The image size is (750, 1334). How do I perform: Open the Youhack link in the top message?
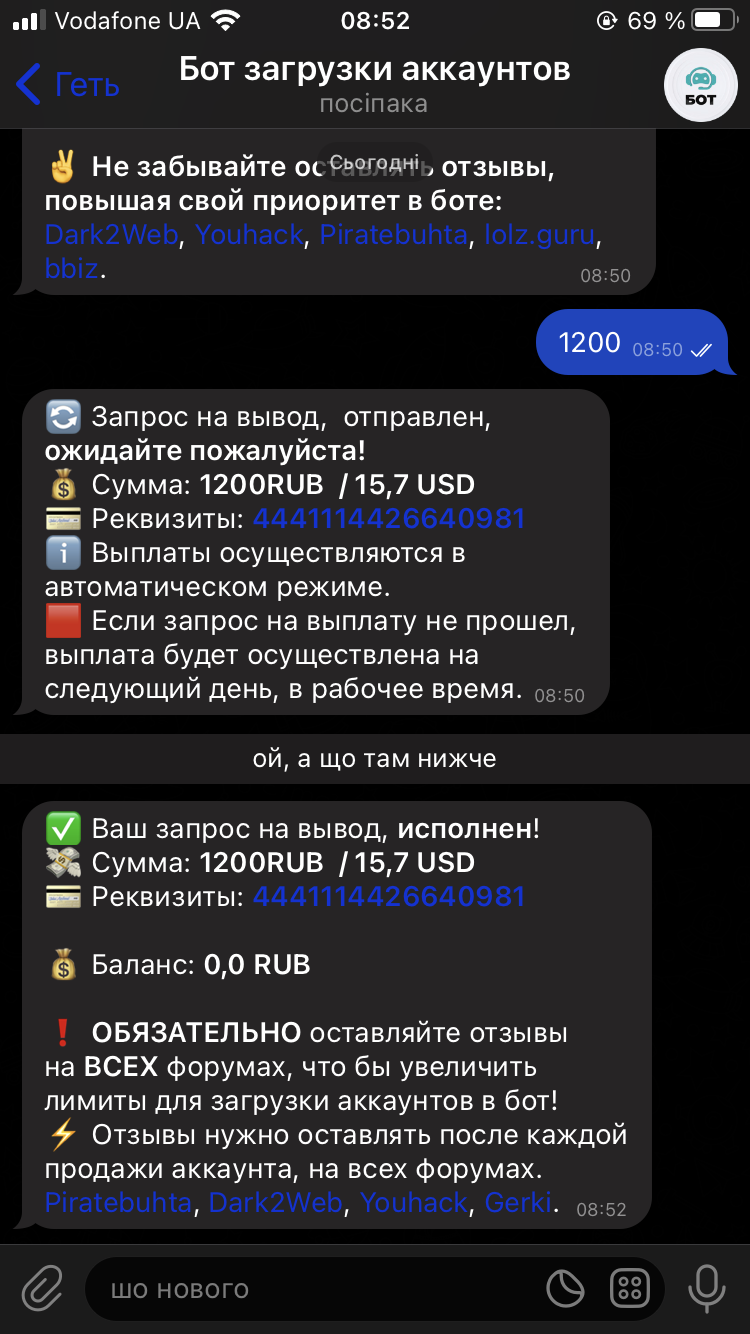(249, 235)
